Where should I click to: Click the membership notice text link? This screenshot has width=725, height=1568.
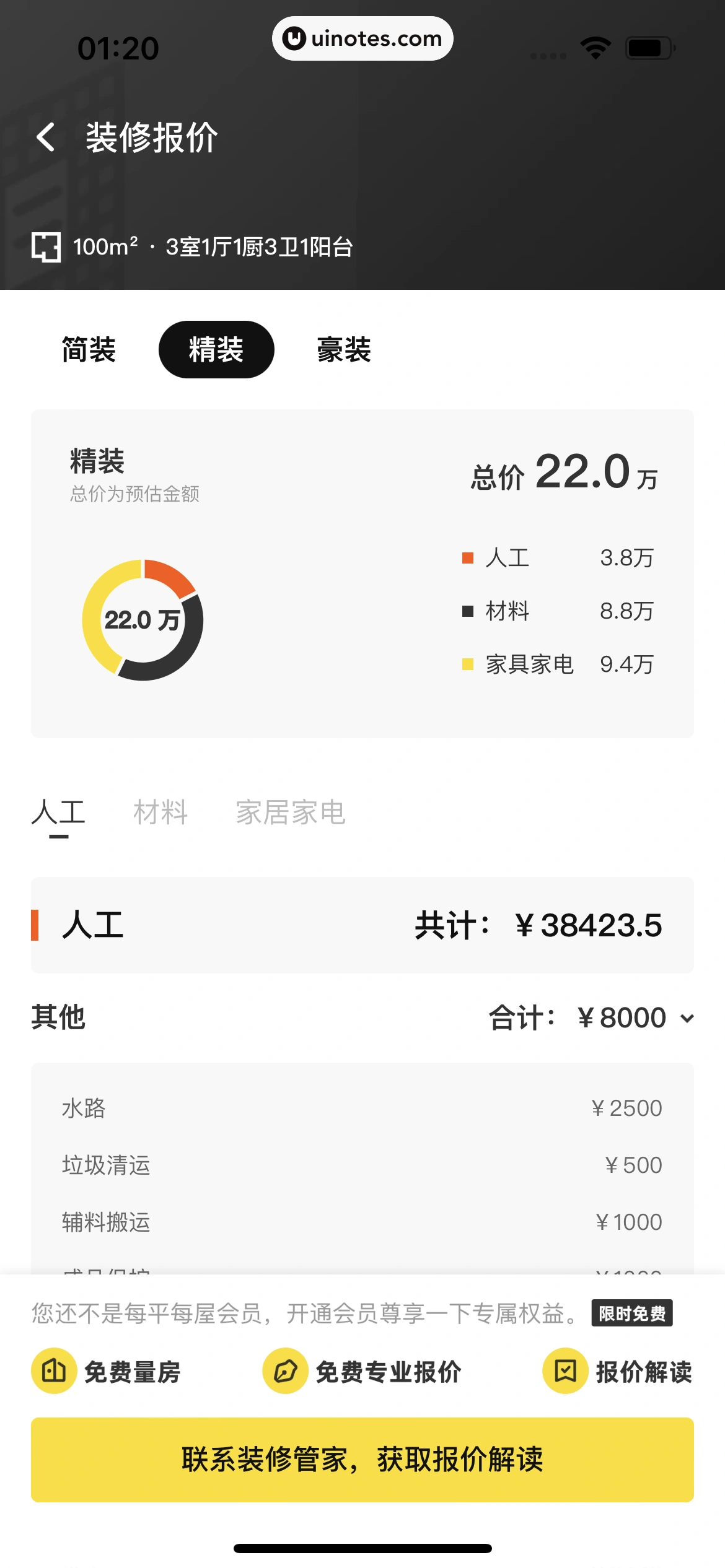click(x=304, y=1314)
